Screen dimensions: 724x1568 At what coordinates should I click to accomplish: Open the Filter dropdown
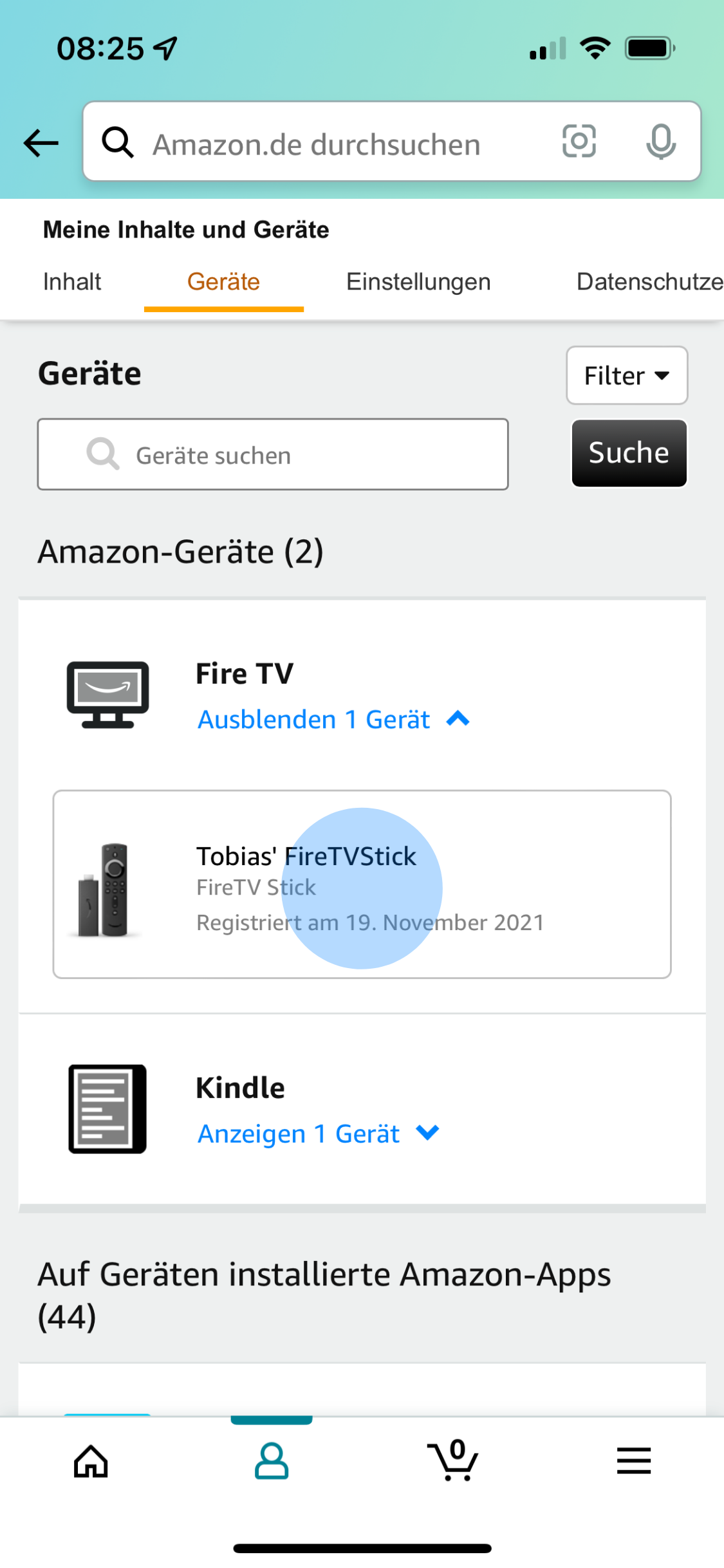click(x=626, y=375)
